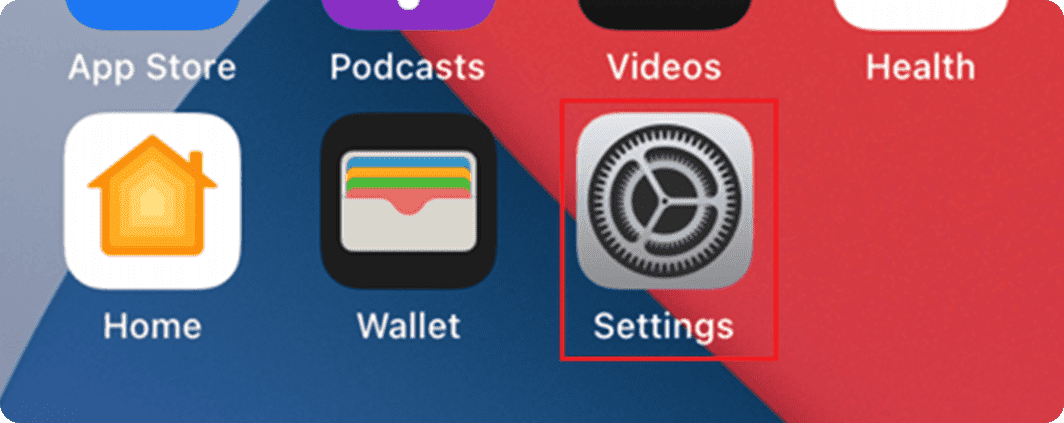Tap the Settings gear icon
Viewport: 1064px width, 423px height.
click(664, 200)
